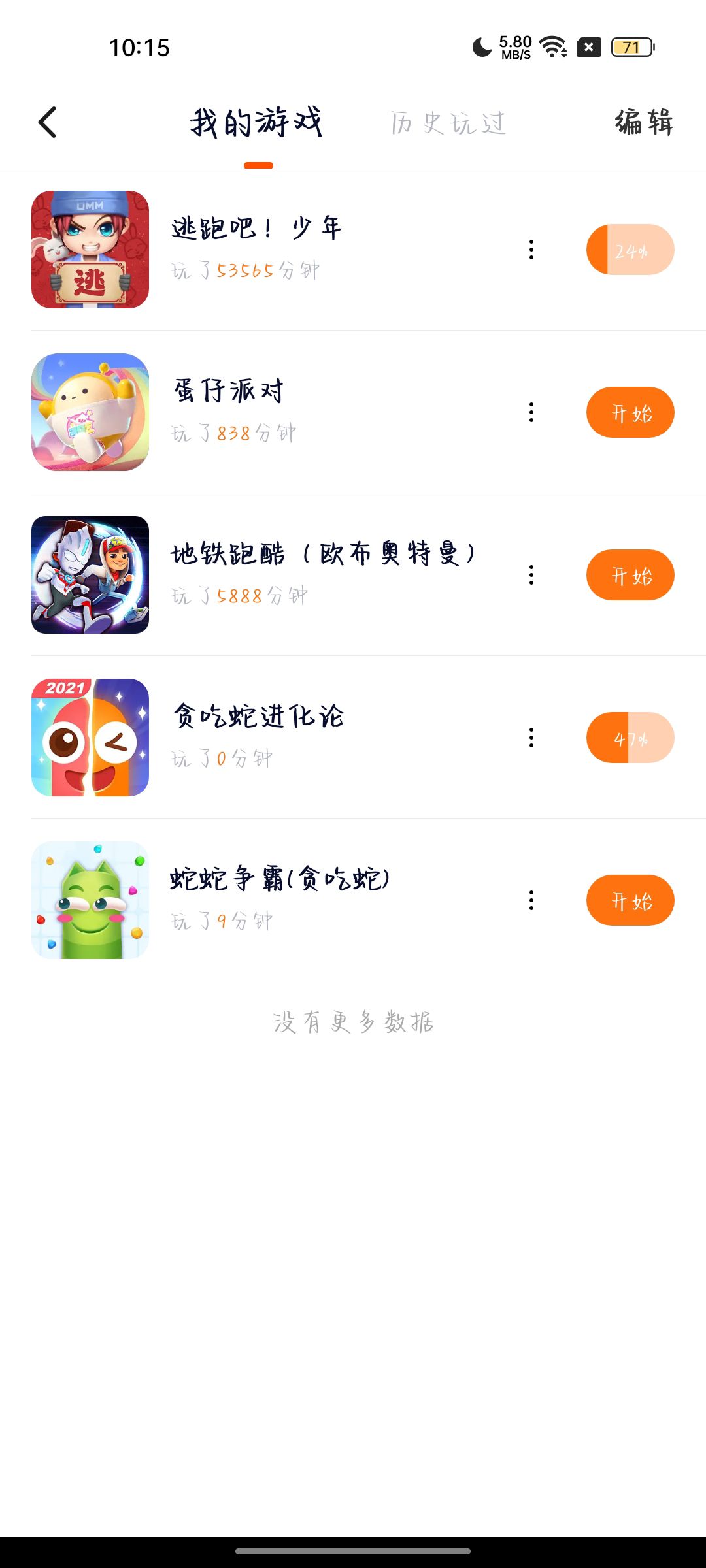Launch 蛇蛇争霸(贪吃蛇) with 开始
The image size is (706, 1568).
[x=630, y=900]
